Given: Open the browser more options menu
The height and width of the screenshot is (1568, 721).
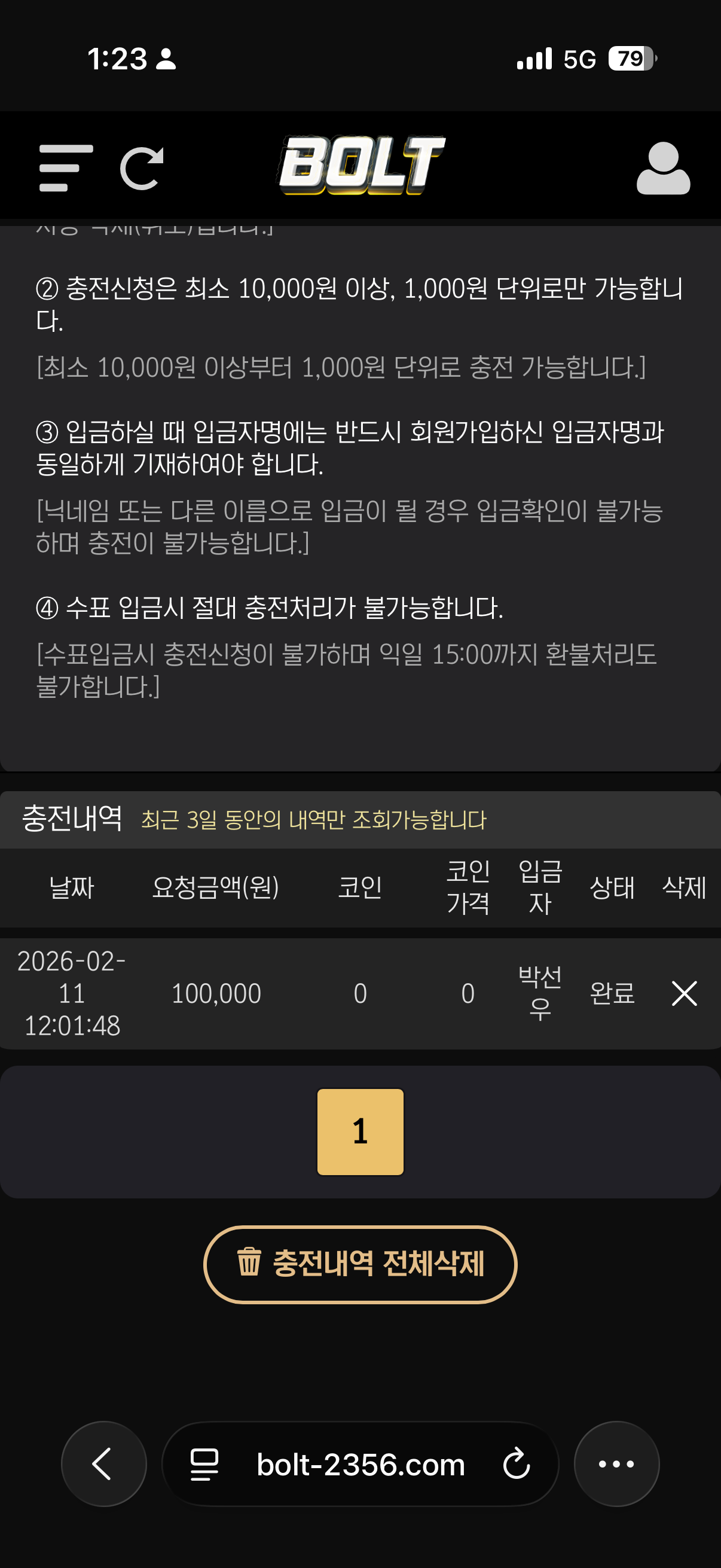Looking at the screenshot, I should point(616,1463).
